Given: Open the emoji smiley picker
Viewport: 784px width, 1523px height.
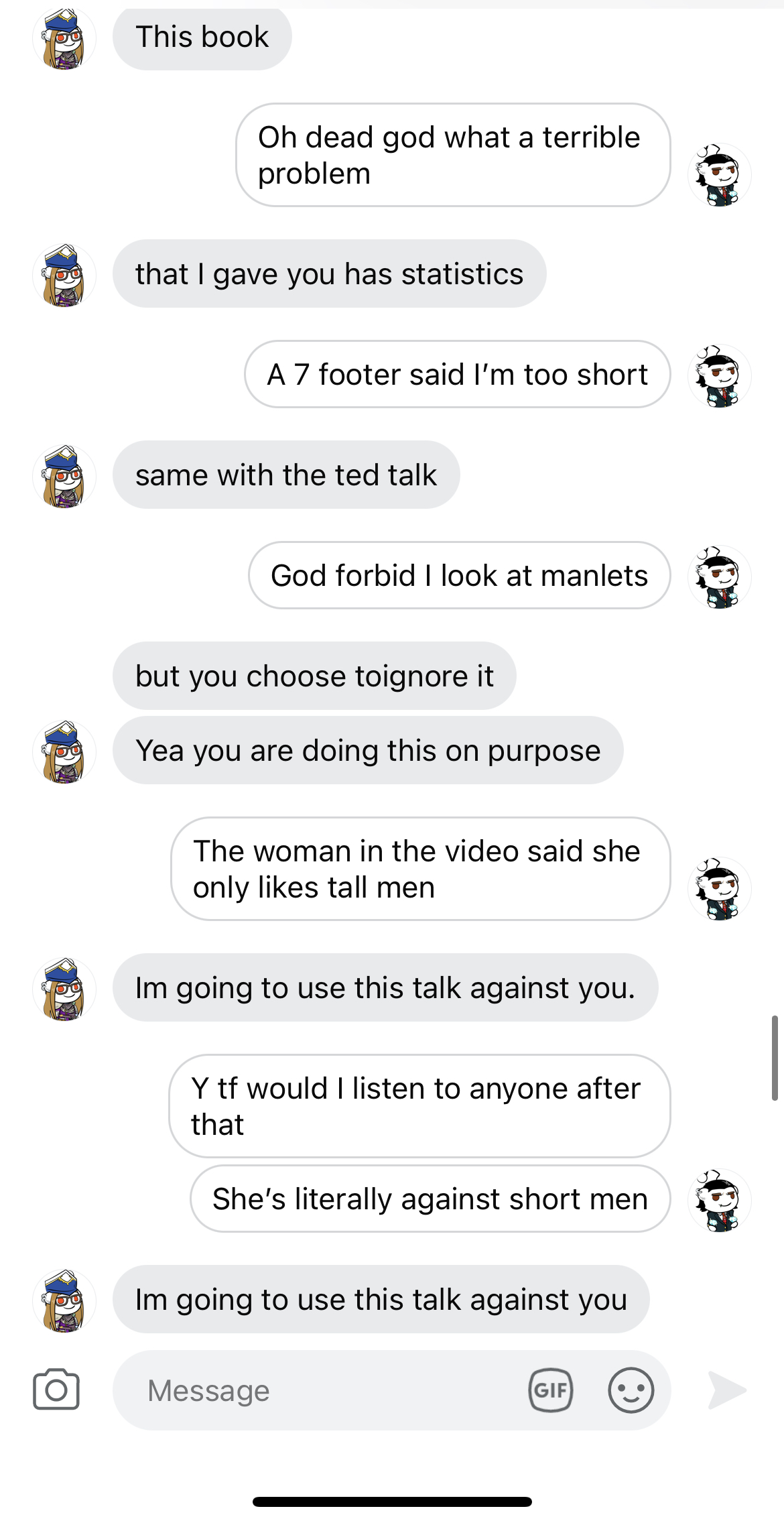Looking at the screenshot, I should pyautogui.click(x=631, y=1390).
